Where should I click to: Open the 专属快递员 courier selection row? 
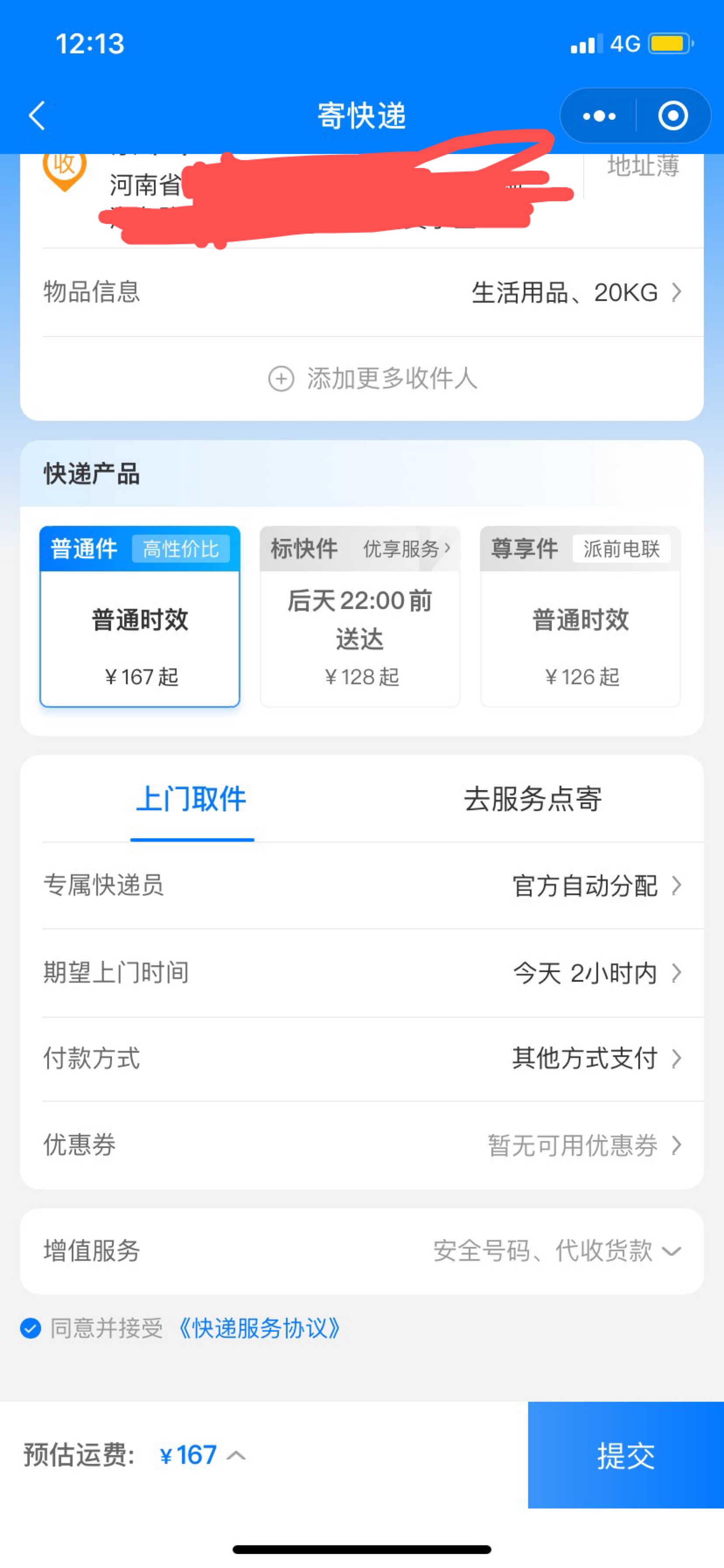362,885
